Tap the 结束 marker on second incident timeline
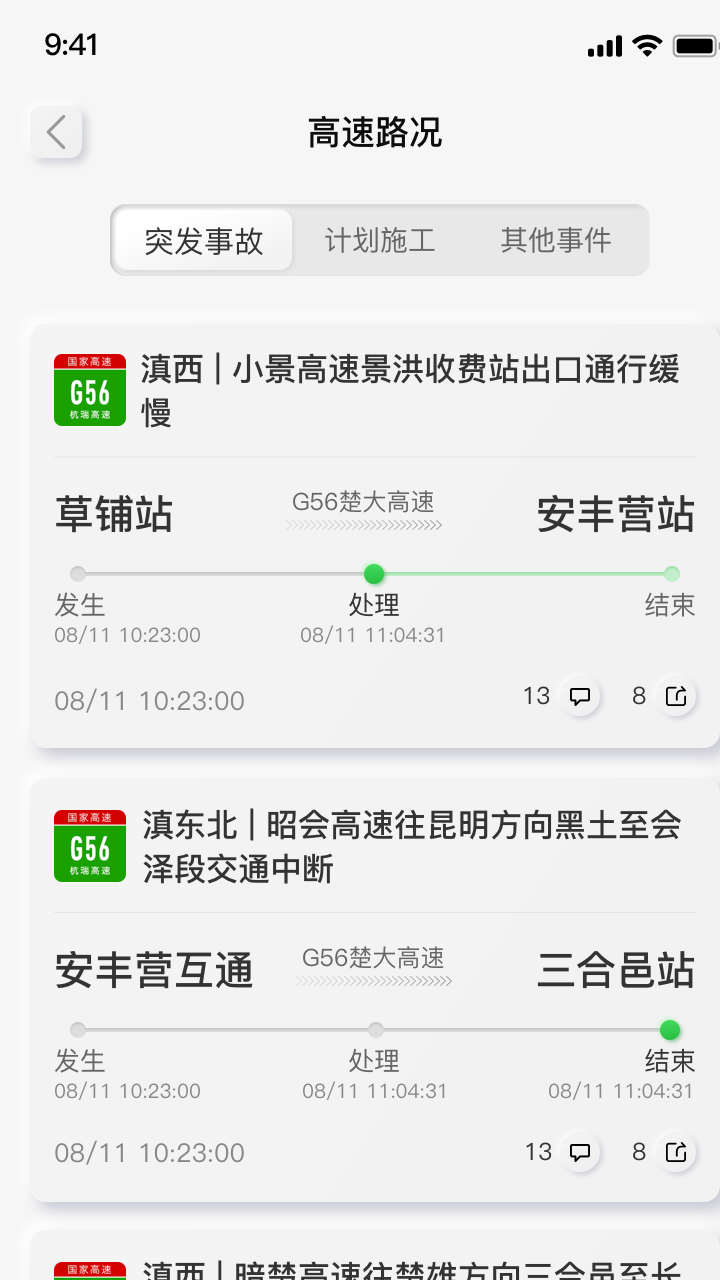The height and width of the screenshot is (1280, 720). (670, 1028)
